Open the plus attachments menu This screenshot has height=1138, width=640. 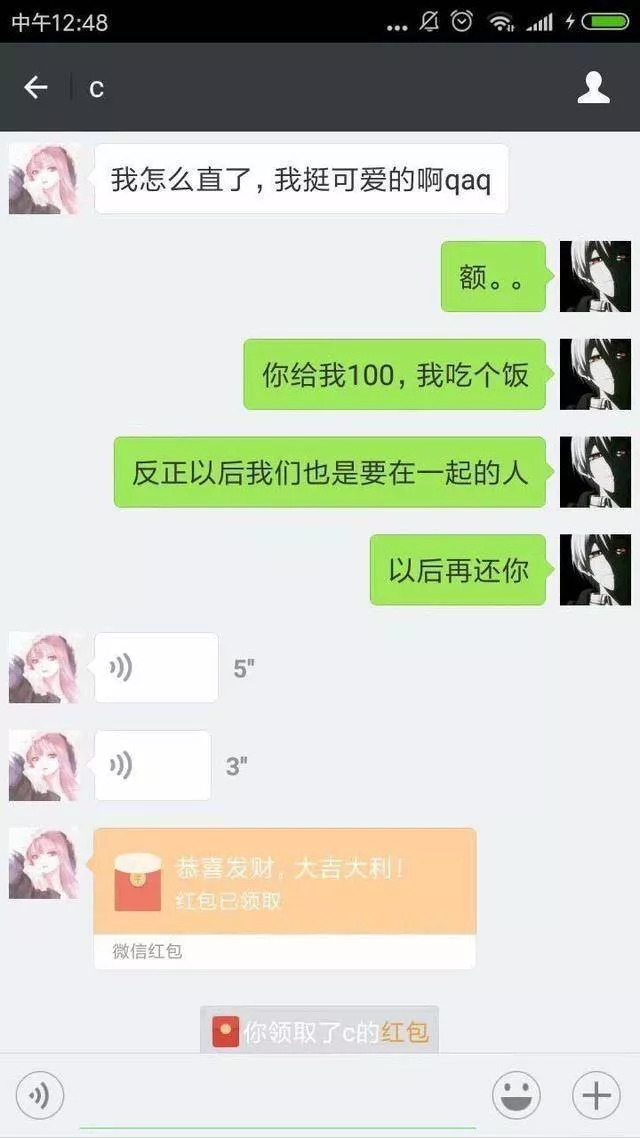596,1097
